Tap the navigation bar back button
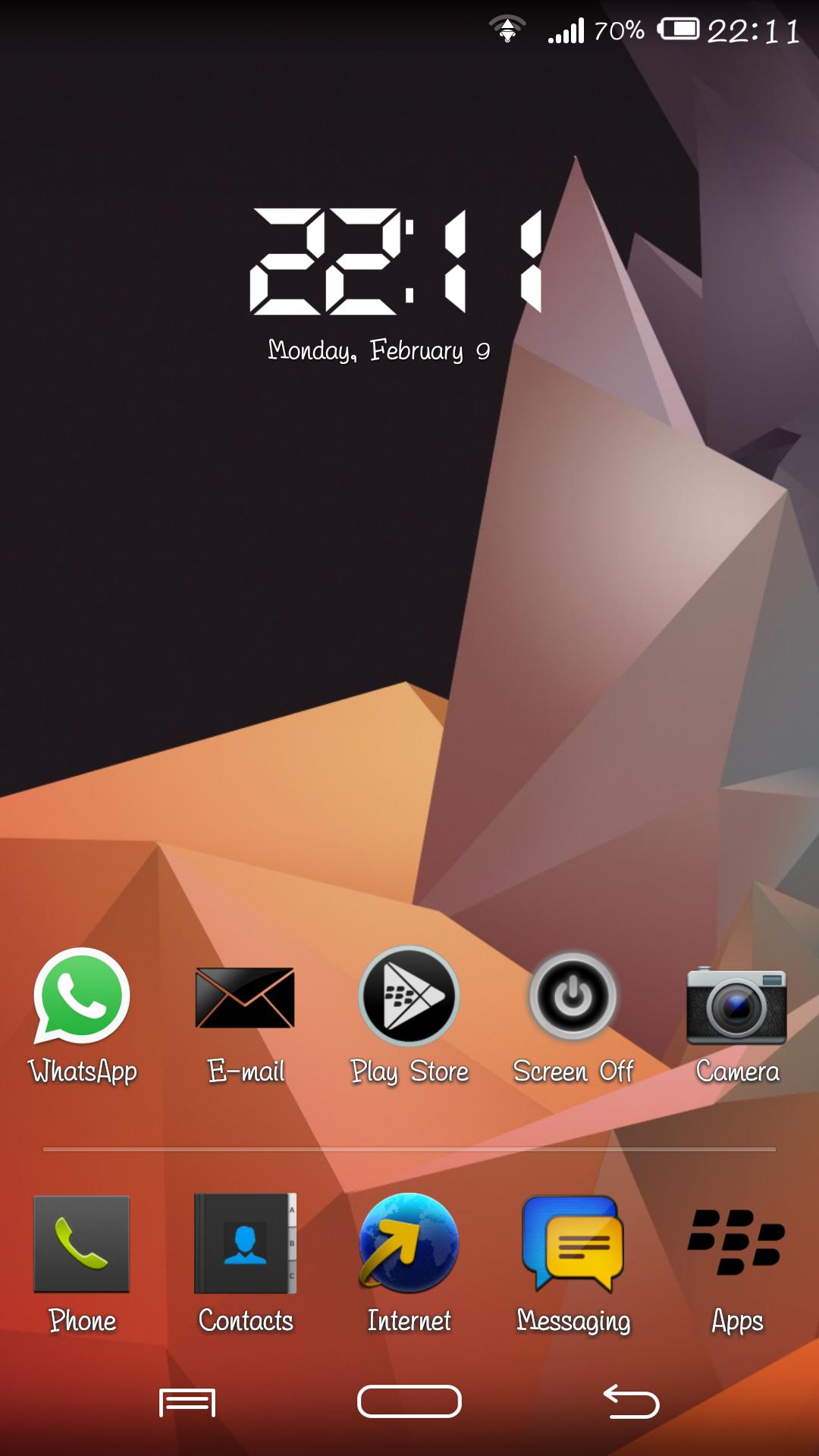Image resolution: width=819 pixels, height=1456 pixels. (x=631, y=1401)
